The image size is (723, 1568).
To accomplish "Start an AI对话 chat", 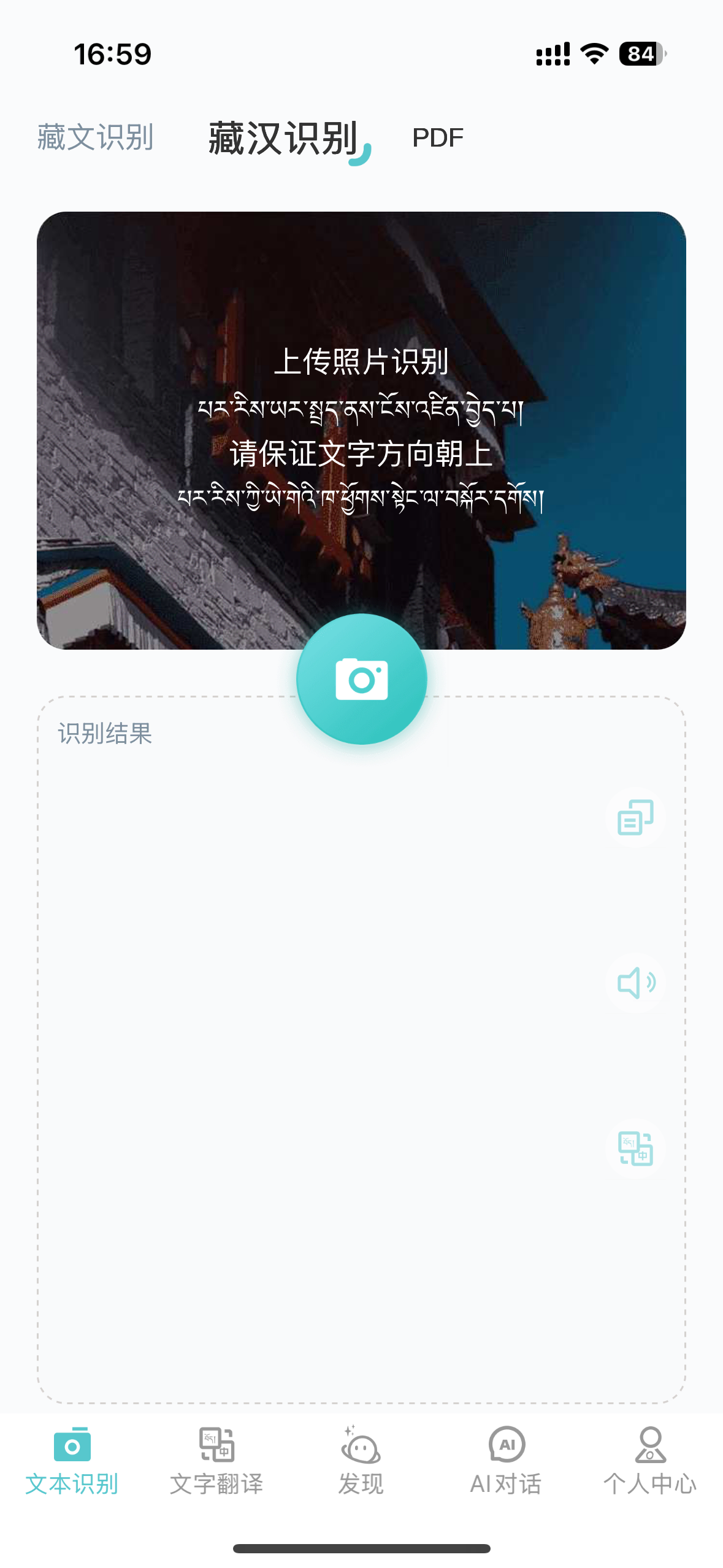I will pyautogui.click(x=506, y=1461).
